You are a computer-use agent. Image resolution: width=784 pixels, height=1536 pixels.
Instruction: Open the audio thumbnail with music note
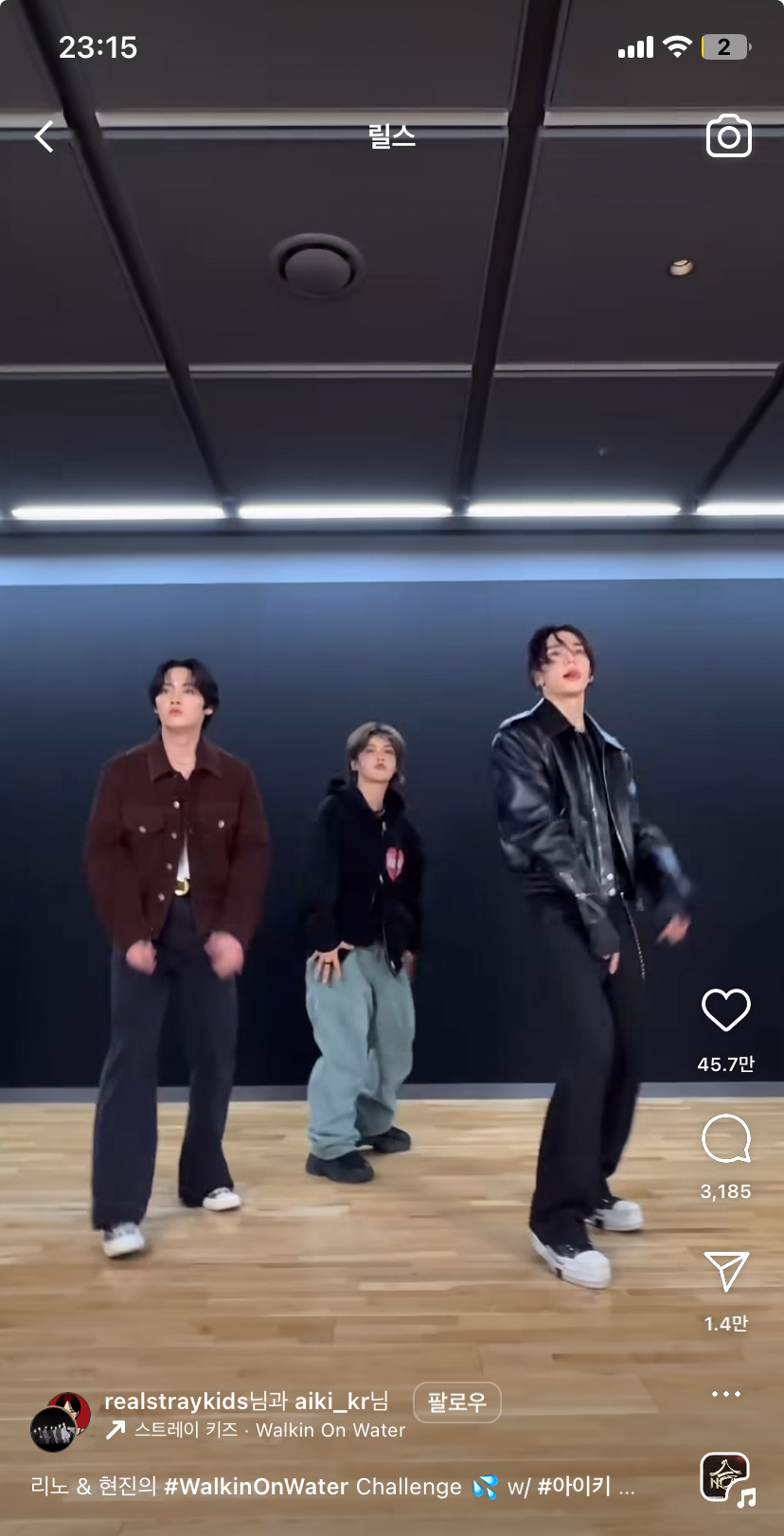click(x=726, y=1478)
